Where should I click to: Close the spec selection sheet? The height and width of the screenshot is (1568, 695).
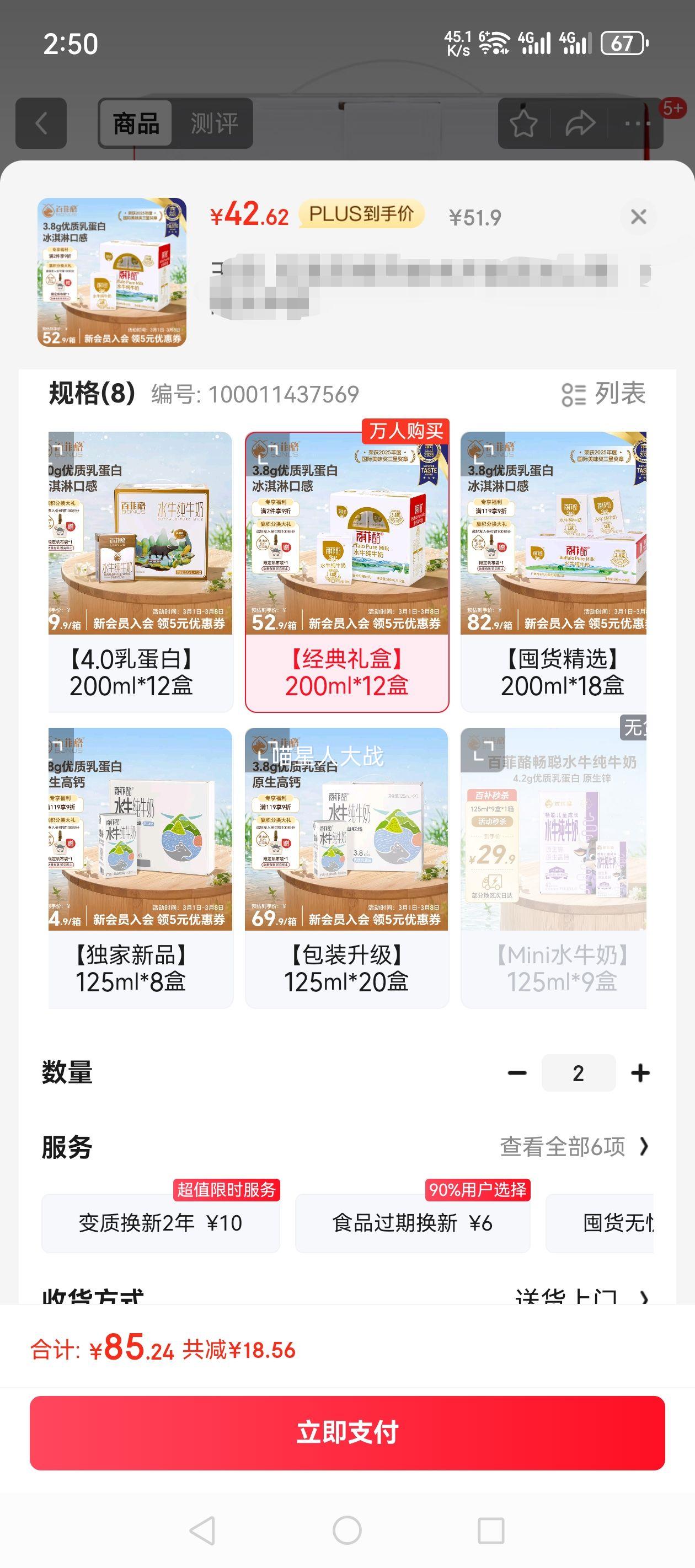point(638,217)
